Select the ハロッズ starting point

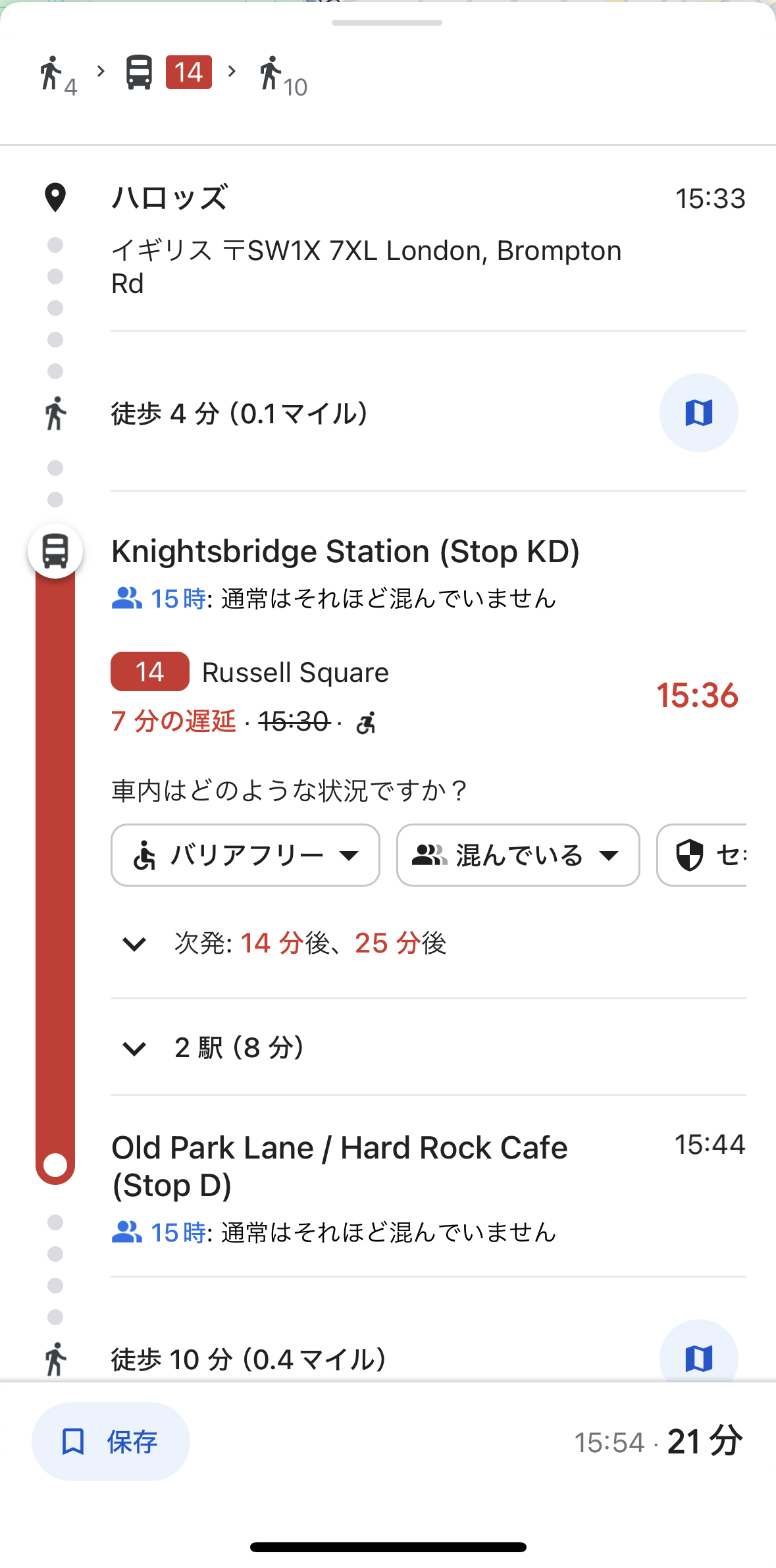170,197
